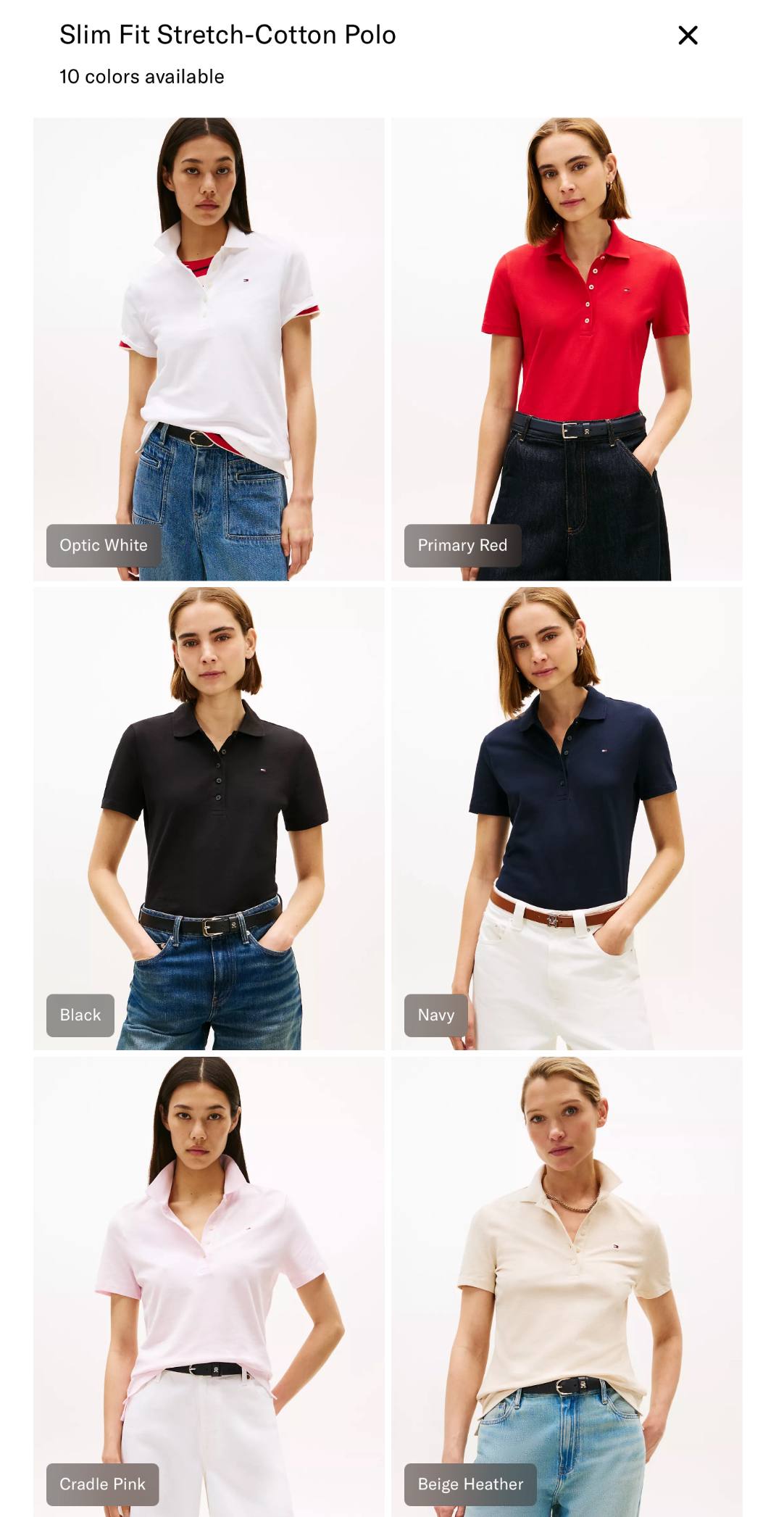784x1517 pixels.
Task: Select the Optic White polo
Action: [x=209, y=349]
